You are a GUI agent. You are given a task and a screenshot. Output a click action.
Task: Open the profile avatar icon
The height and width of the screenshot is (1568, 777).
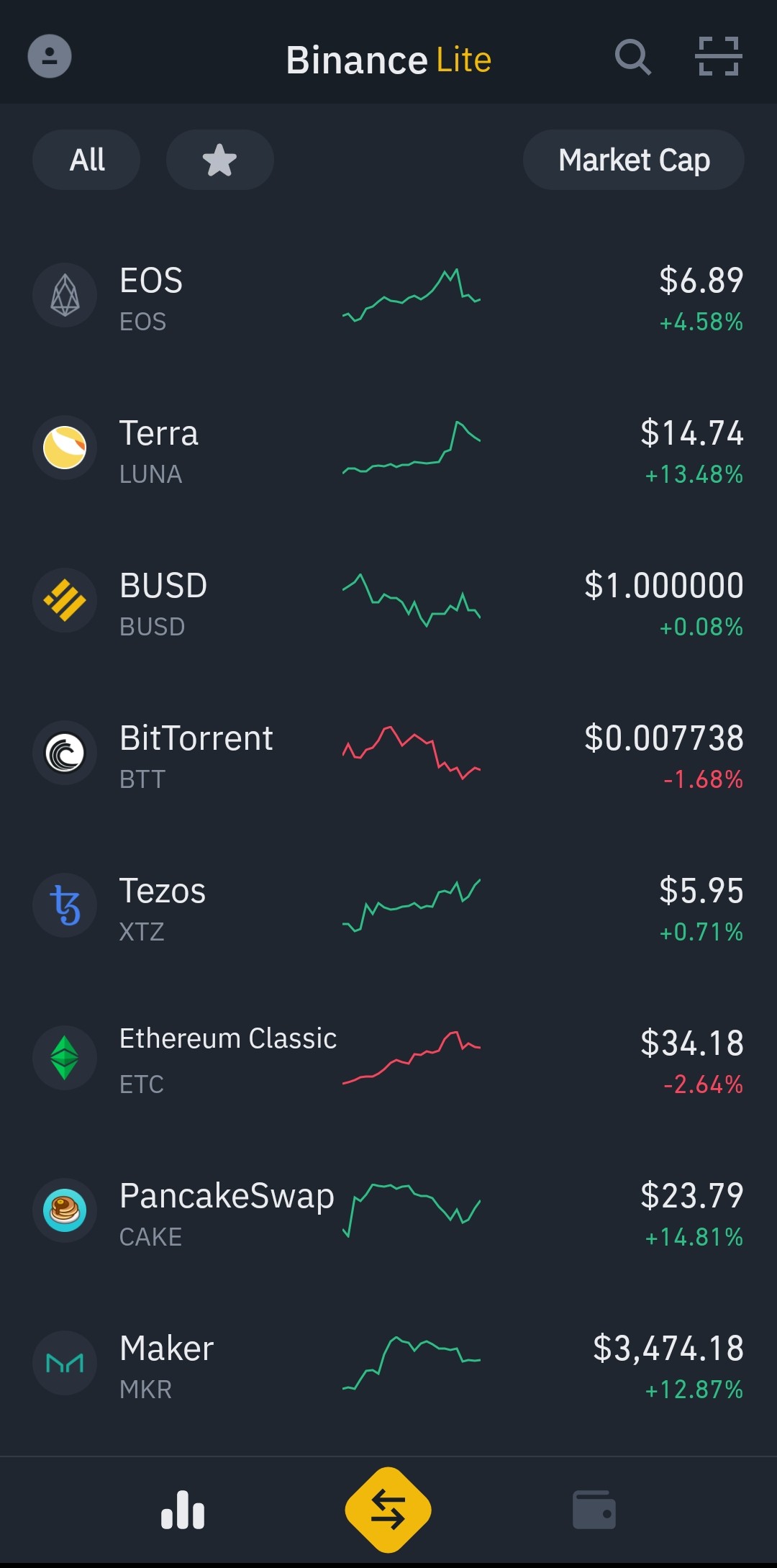[x=50, y=56]
